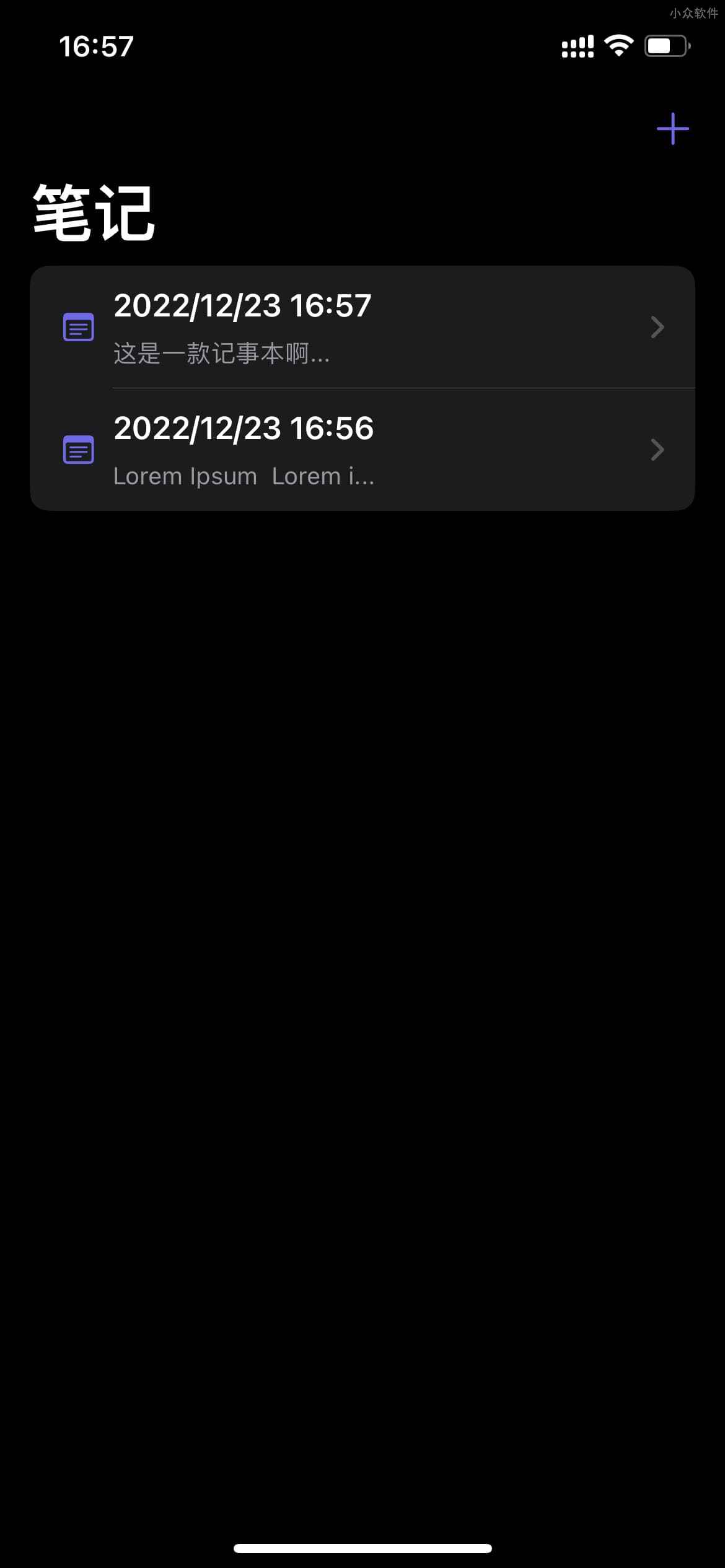The width and height of the screenshot is (725, 1568).
Task: Open the note dated 2022/12/23 16:57
Action: pos(362,327)
